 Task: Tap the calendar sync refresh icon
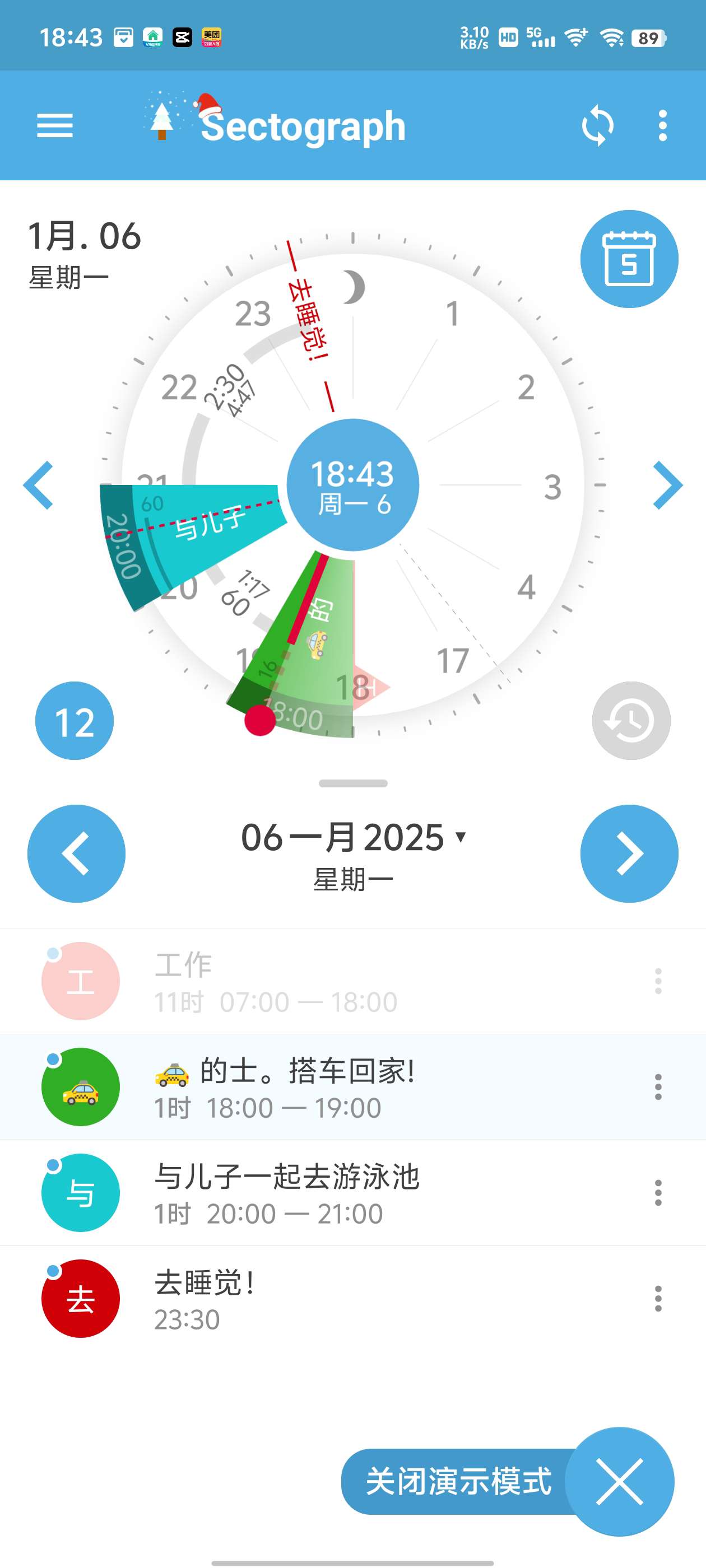tap(597, 125)
